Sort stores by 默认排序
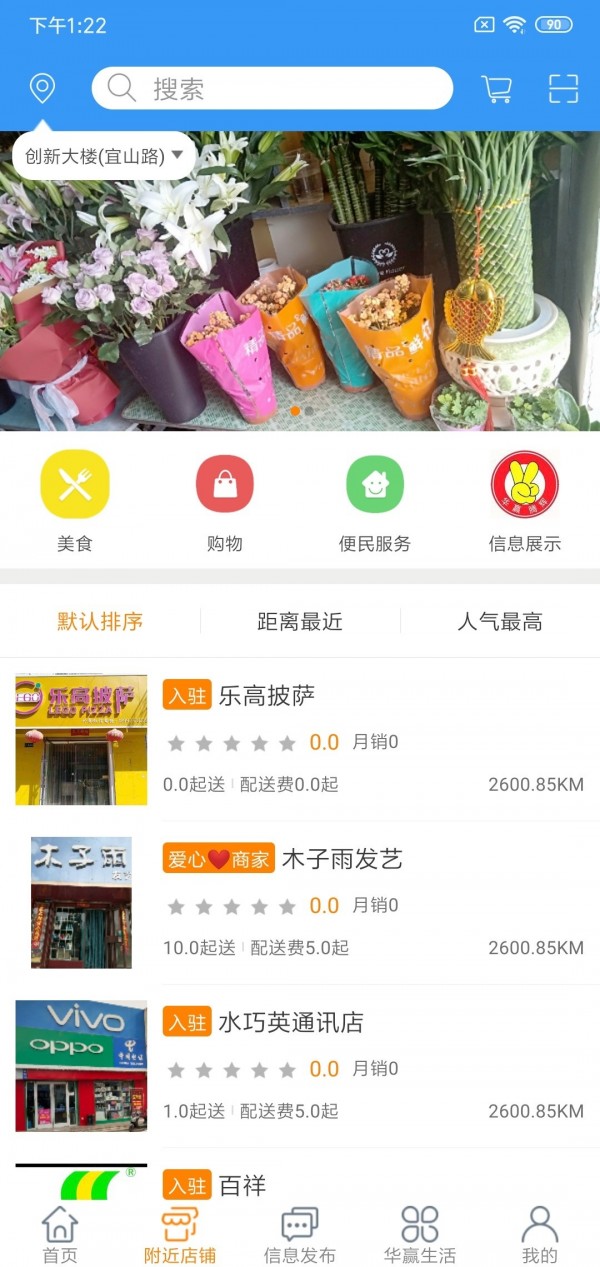The image size is (600, 1267). coord(100,622)
